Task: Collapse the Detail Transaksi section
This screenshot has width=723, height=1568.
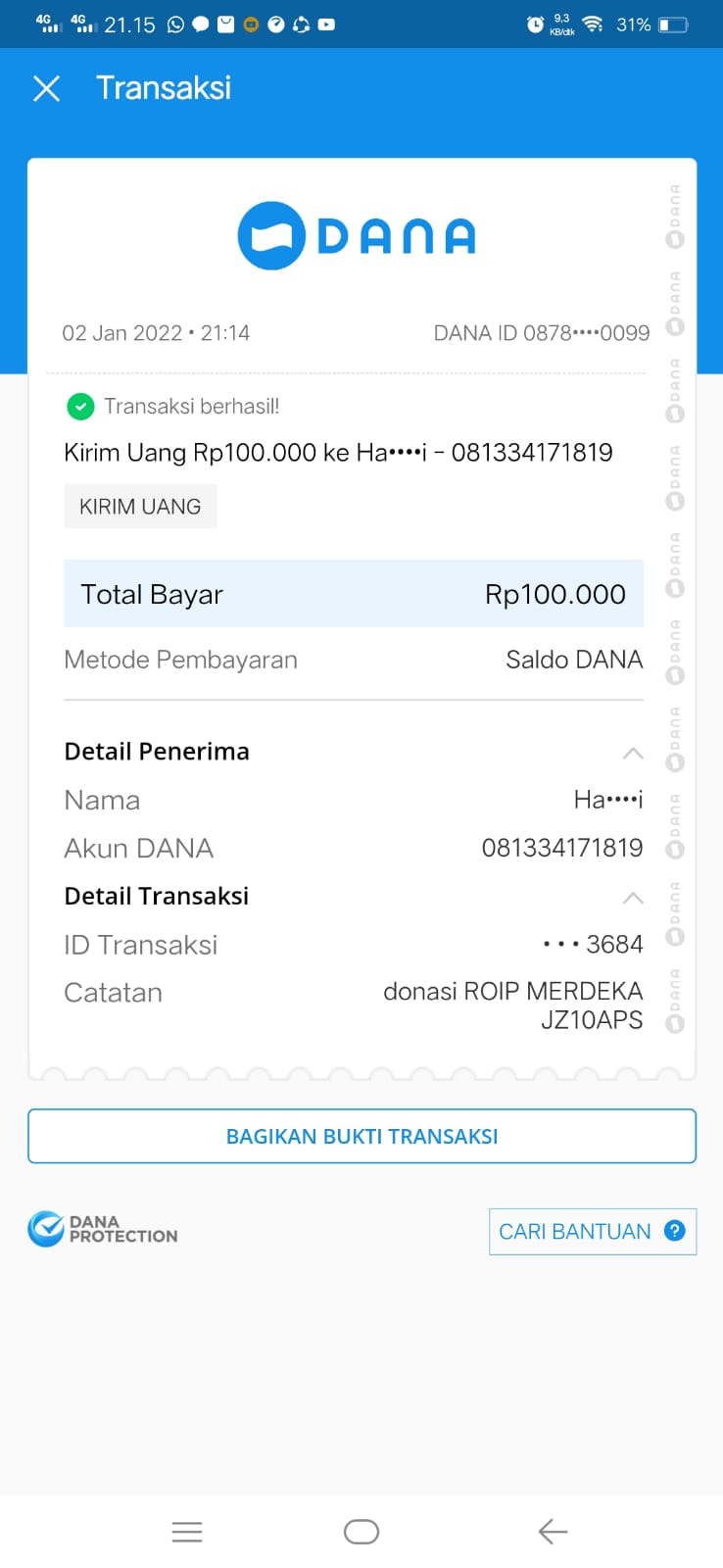Action: click(x=633, y=897)
